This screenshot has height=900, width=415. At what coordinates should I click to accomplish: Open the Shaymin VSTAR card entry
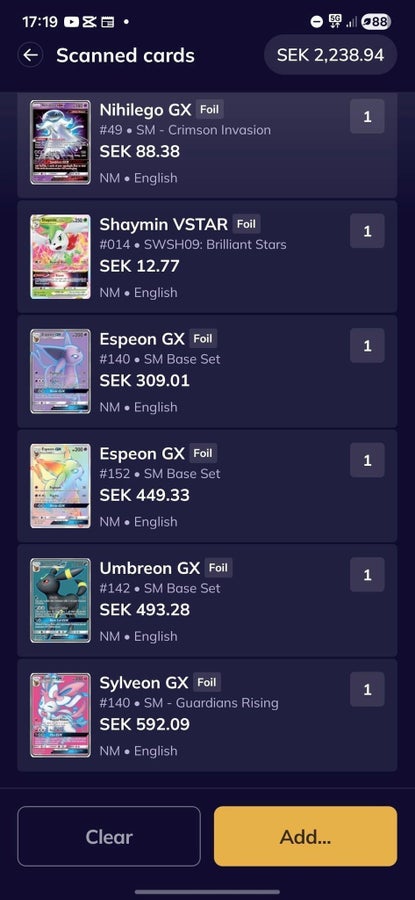(207, 257)
